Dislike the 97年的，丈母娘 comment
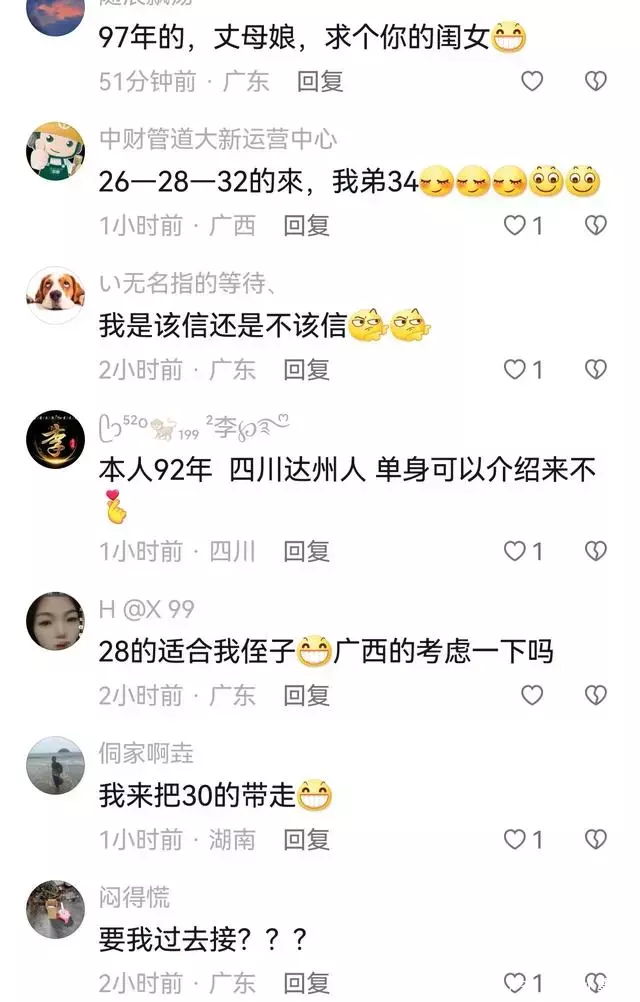640x1002 pixels. point(596,81)
